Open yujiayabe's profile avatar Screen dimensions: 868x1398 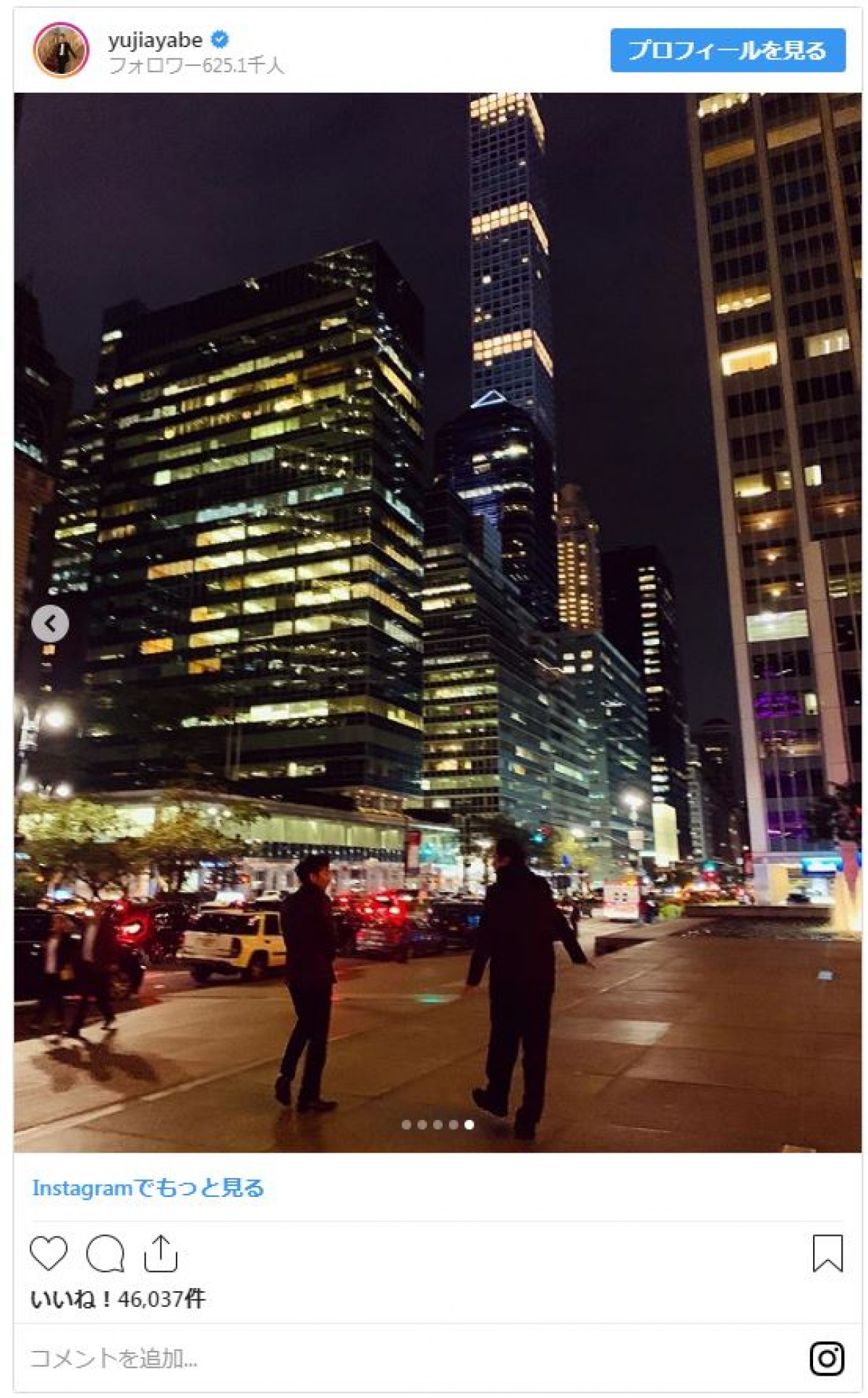pos(61,50)
